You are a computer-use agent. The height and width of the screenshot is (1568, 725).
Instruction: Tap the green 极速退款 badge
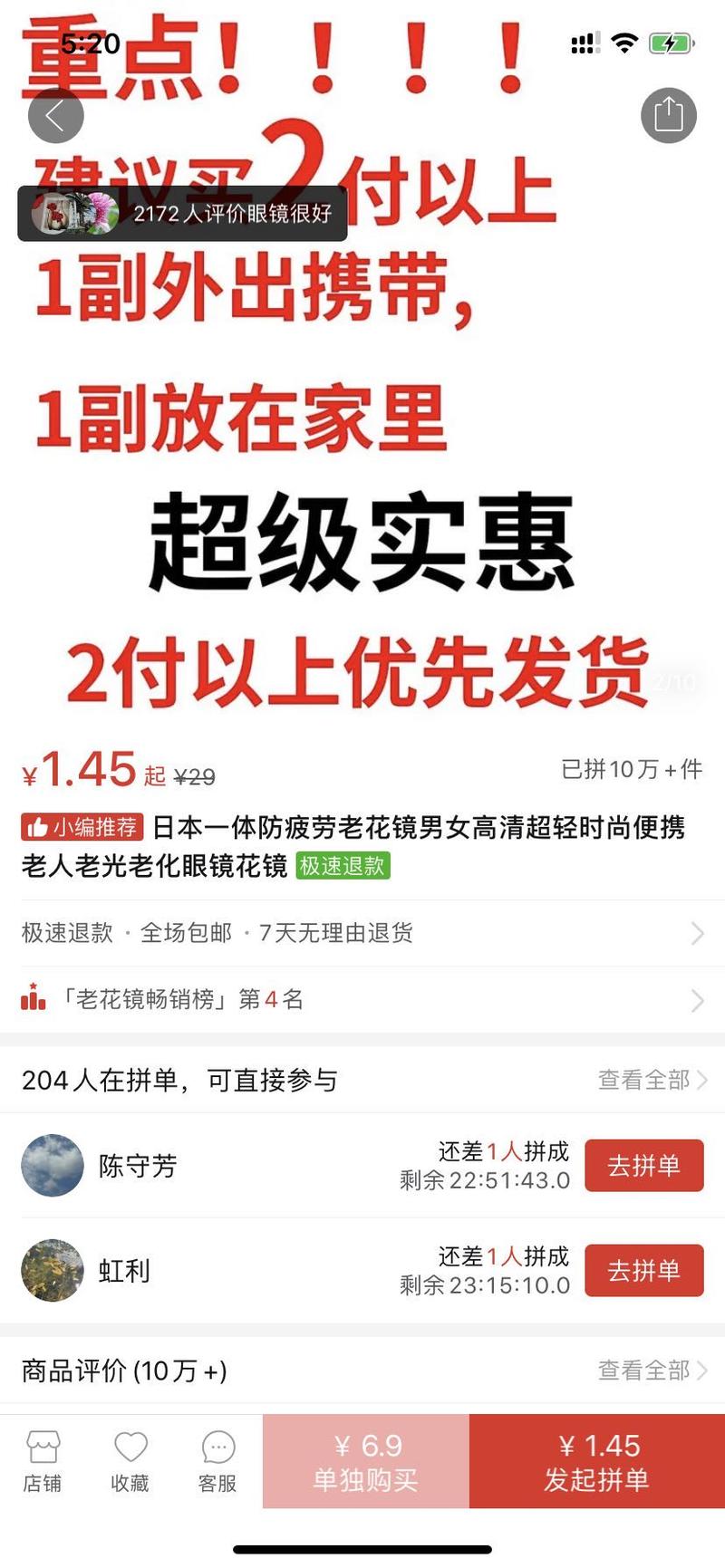(x=343, y=867)
